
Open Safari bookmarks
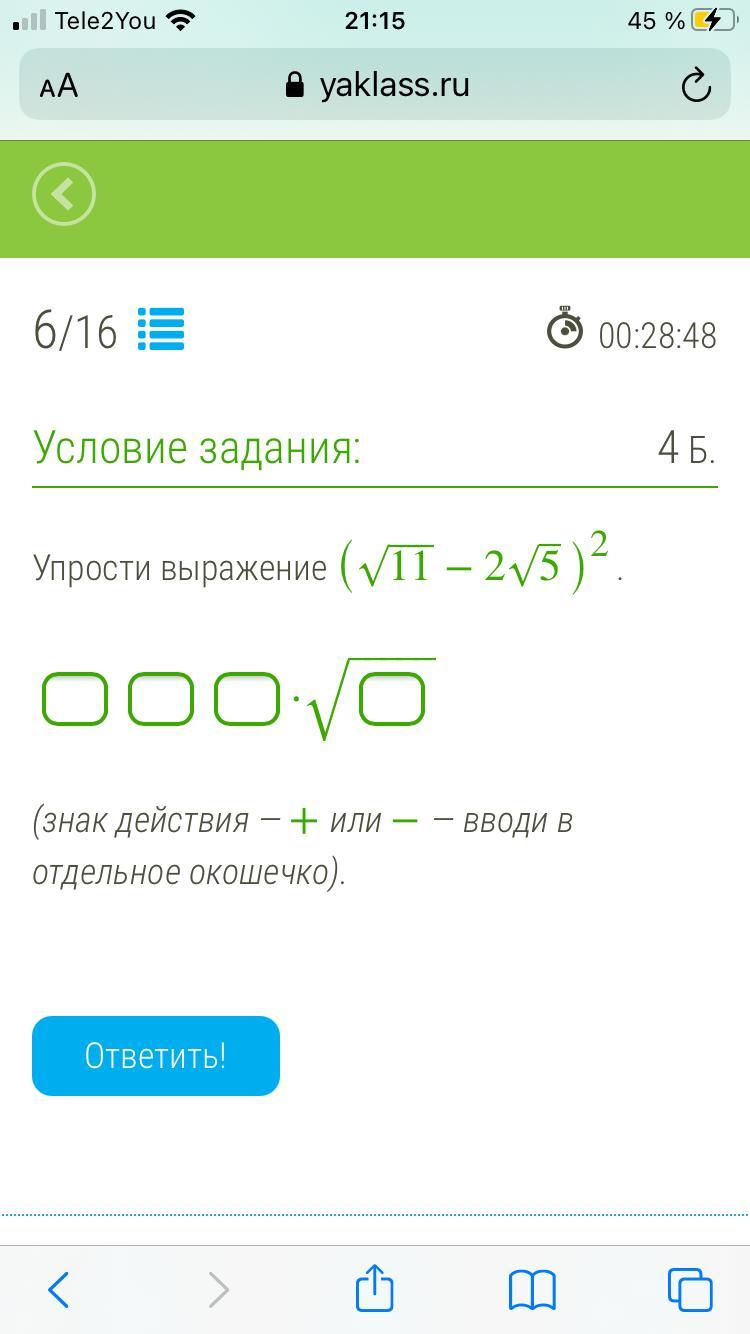[x=532, y=1290]
